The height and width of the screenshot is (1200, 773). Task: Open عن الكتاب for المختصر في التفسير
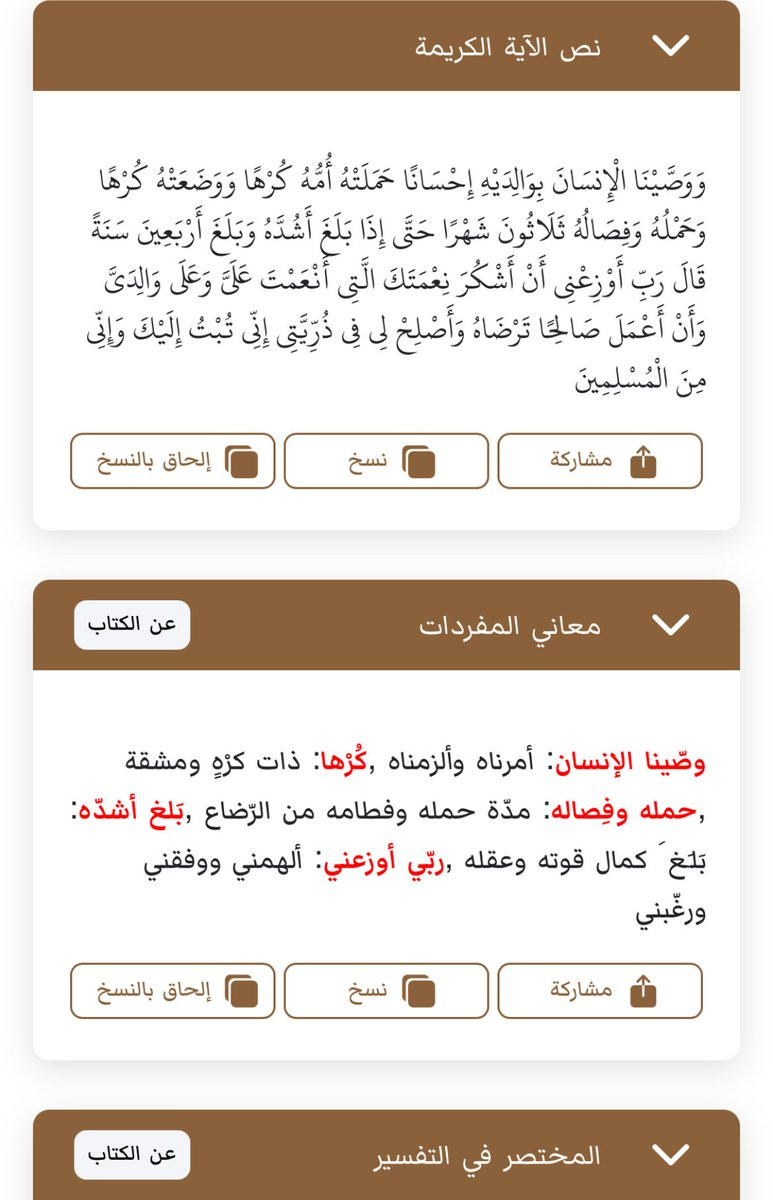(132, 1155)
